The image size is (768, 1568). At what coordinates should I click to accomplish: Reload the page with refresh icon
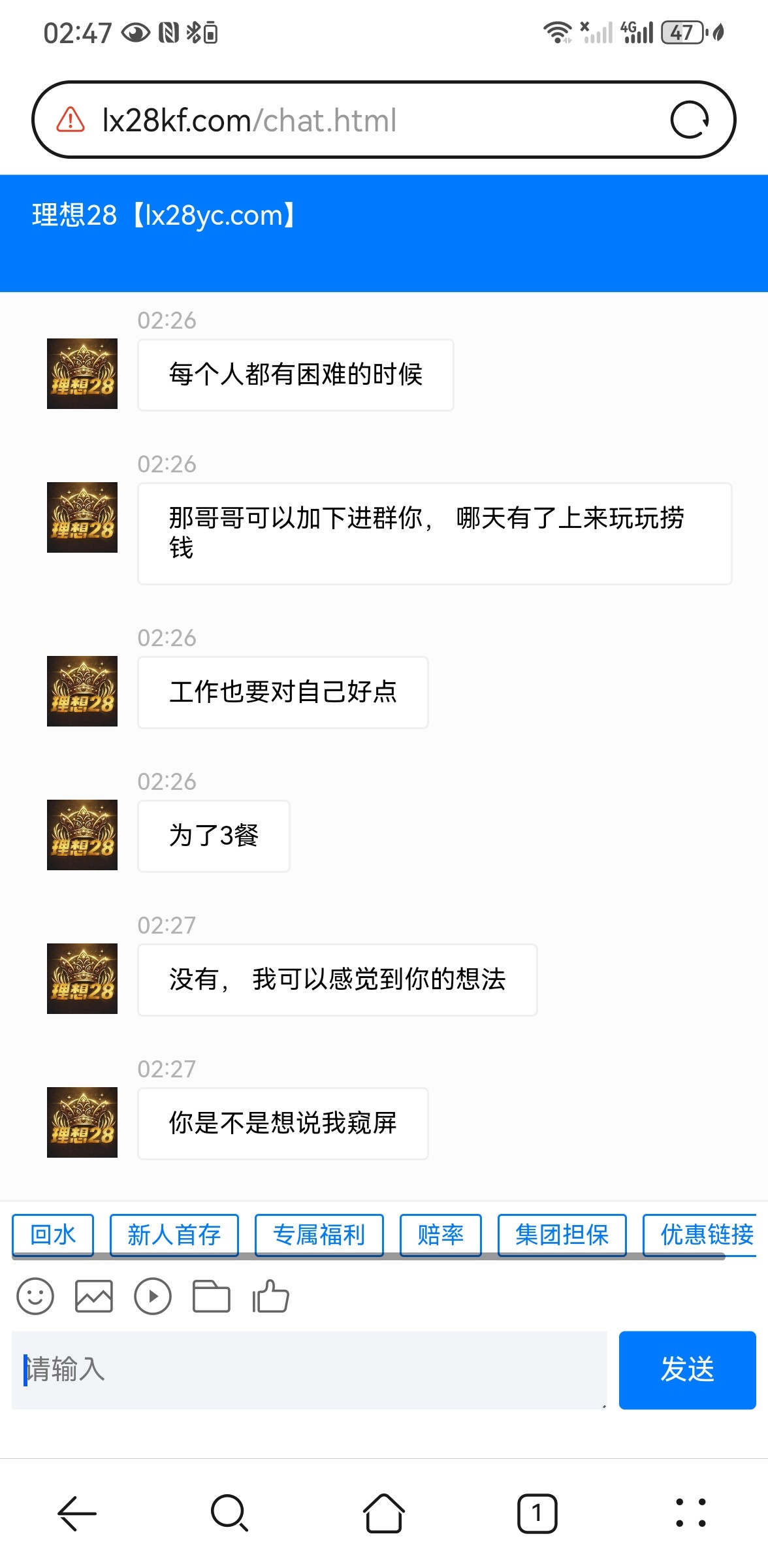coord(690,120)
